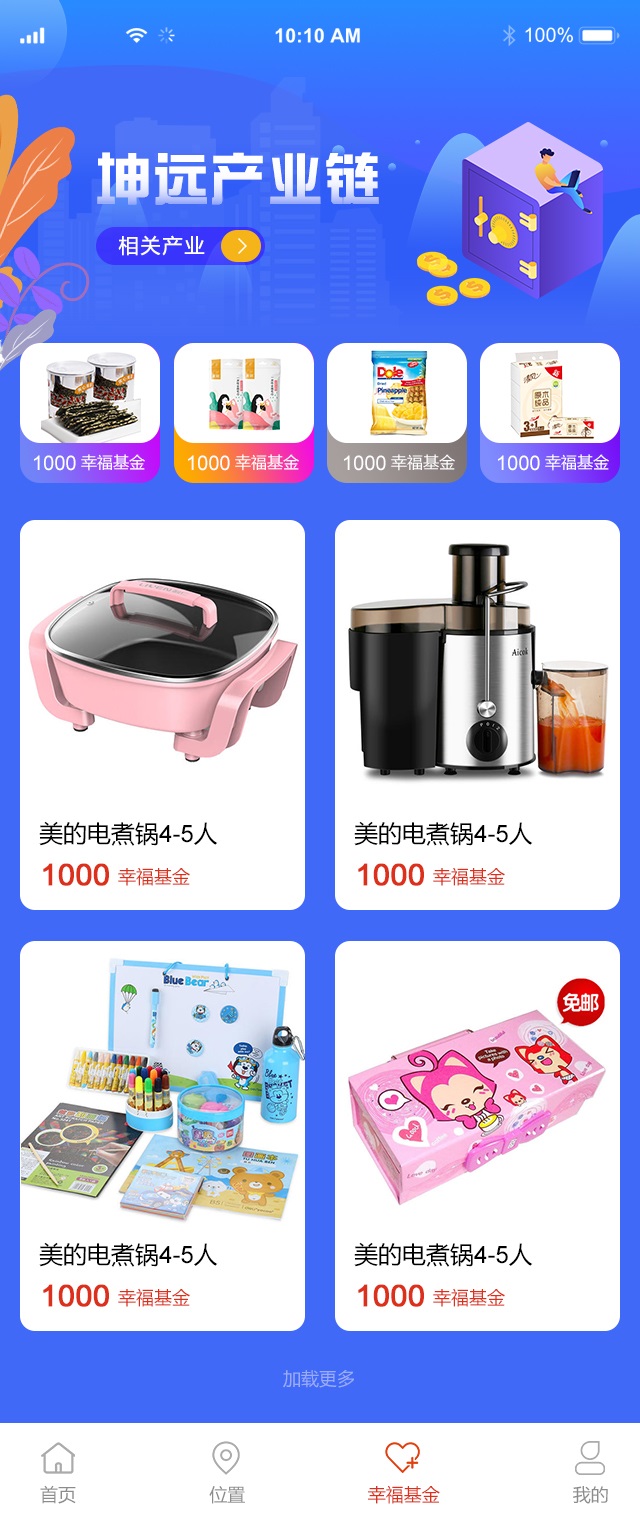Viewport: 640px width, 1520px height.
Task: Open the pink electric cooking pot card
Action: tap(162, 714)
